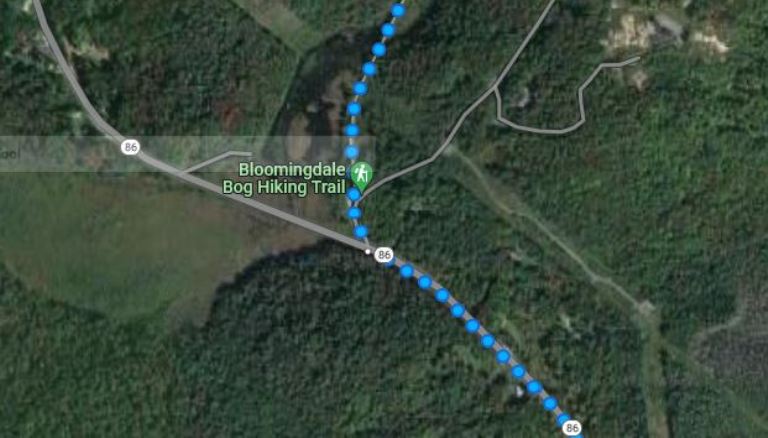Open the Bloomingdale Bog Hiking Trail marker
The image size is (768, 438).
(361, 174)
